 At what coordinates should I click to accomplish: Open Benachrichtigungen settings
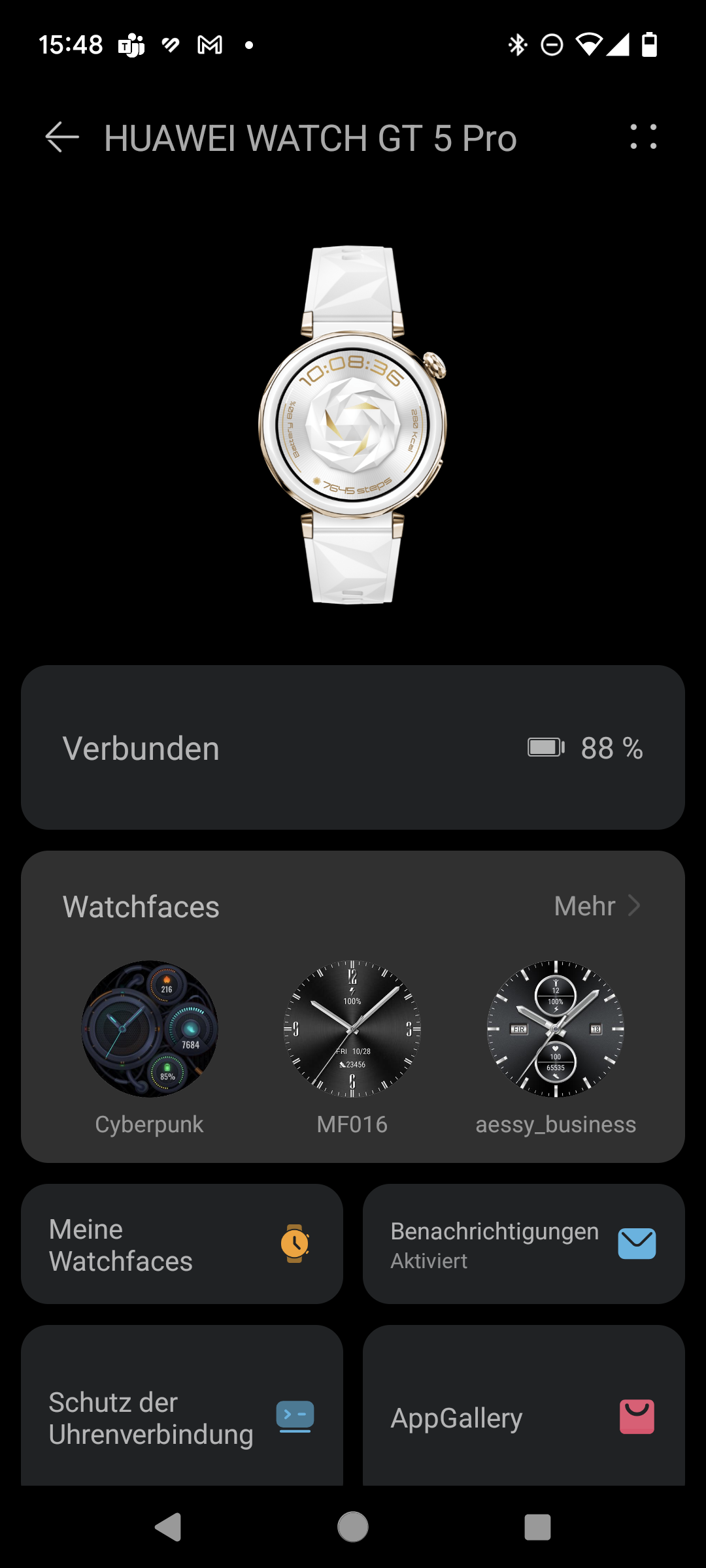click(x=524, y=1244)
